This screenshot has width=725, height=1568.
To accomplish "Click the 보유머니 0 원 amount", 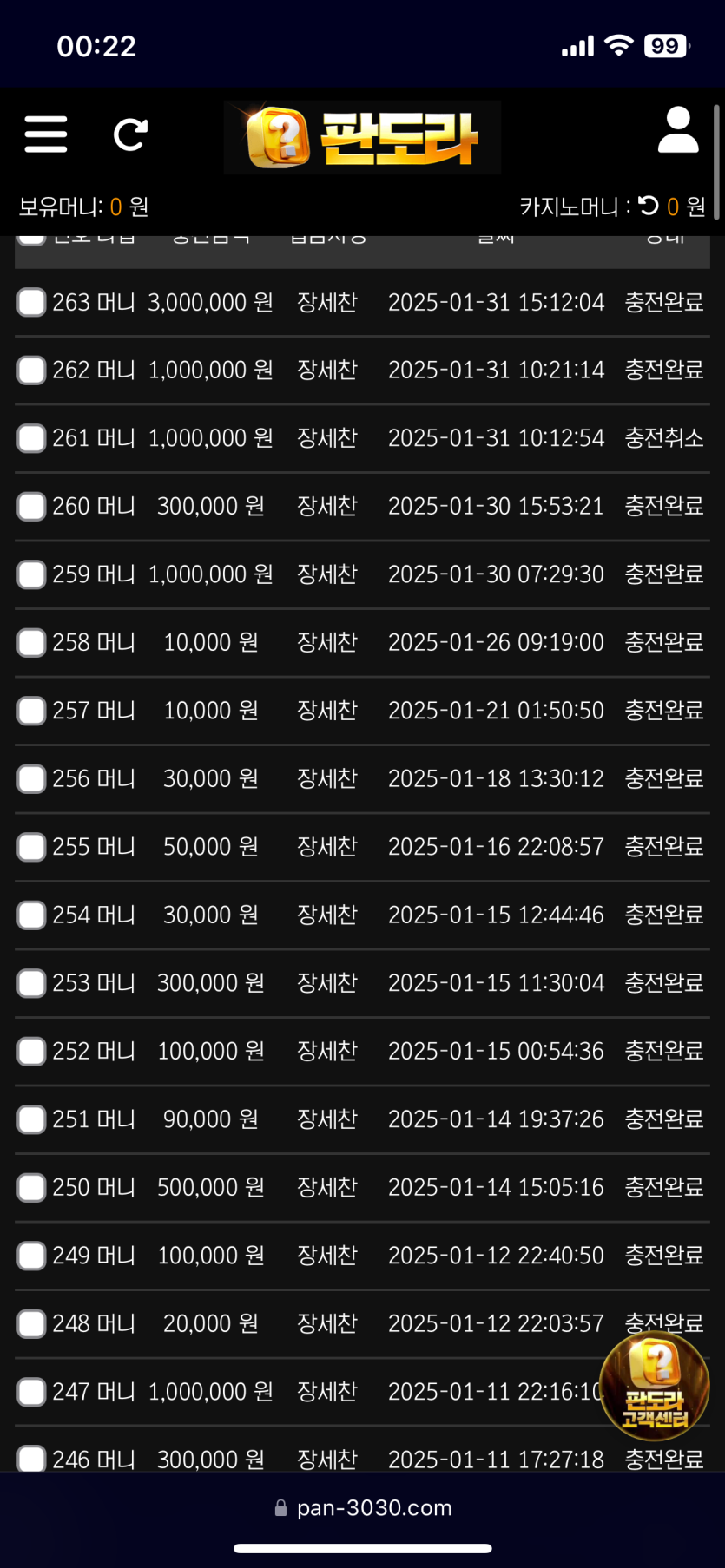I will click(x=83, y=207).
